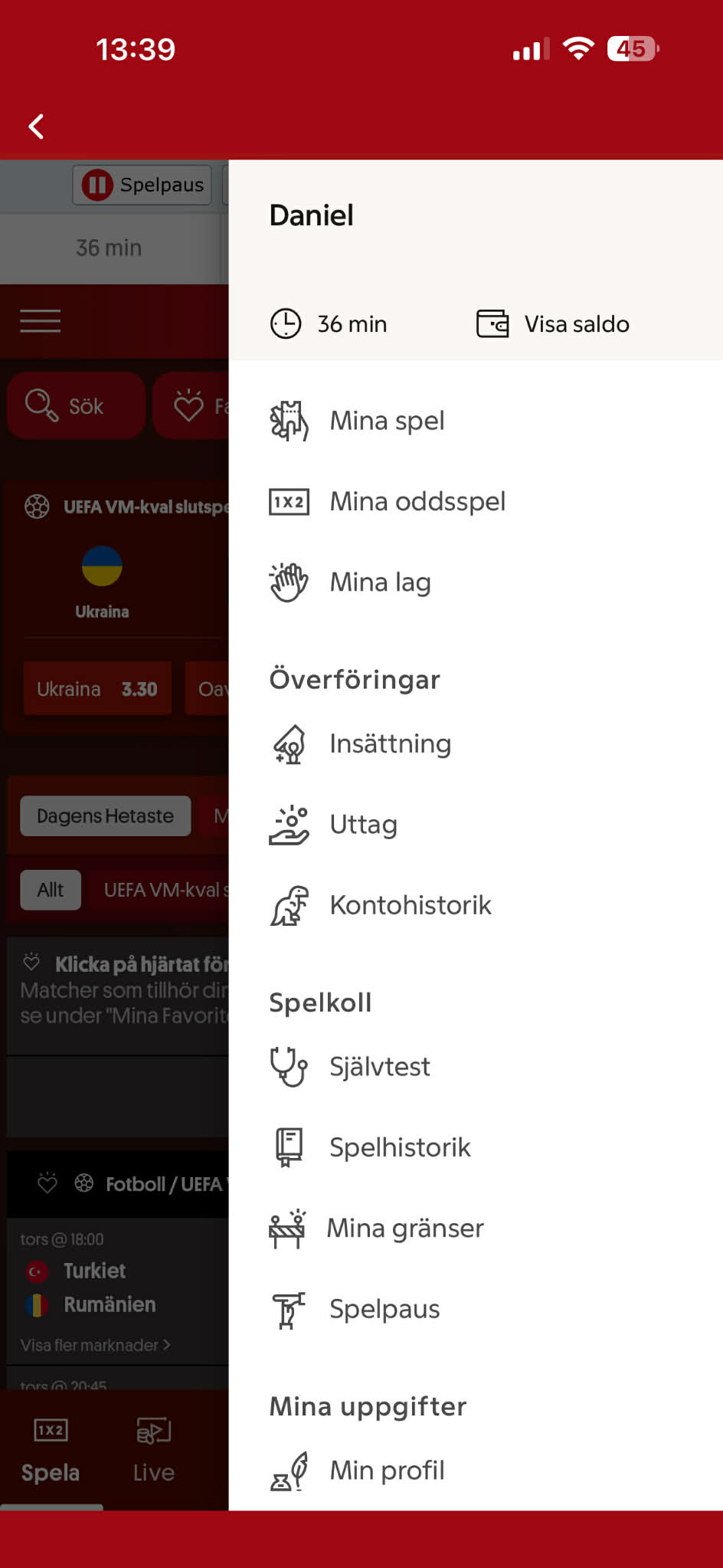Tap Ukraina 3.30 odds selection

point(97,688)
